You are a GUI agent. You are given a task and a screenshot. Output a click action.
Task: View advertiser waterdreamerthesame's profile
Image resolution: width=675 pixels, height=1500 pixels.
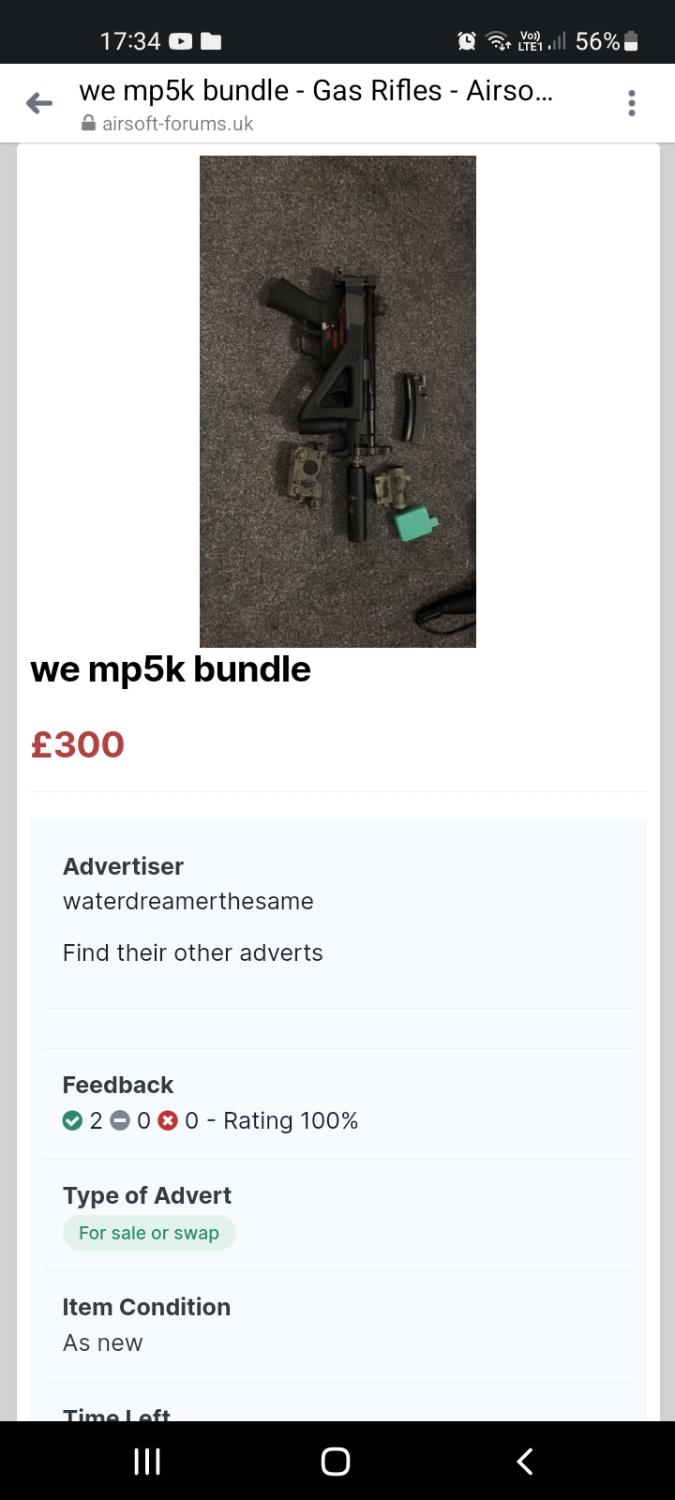(x=188, y=901)
